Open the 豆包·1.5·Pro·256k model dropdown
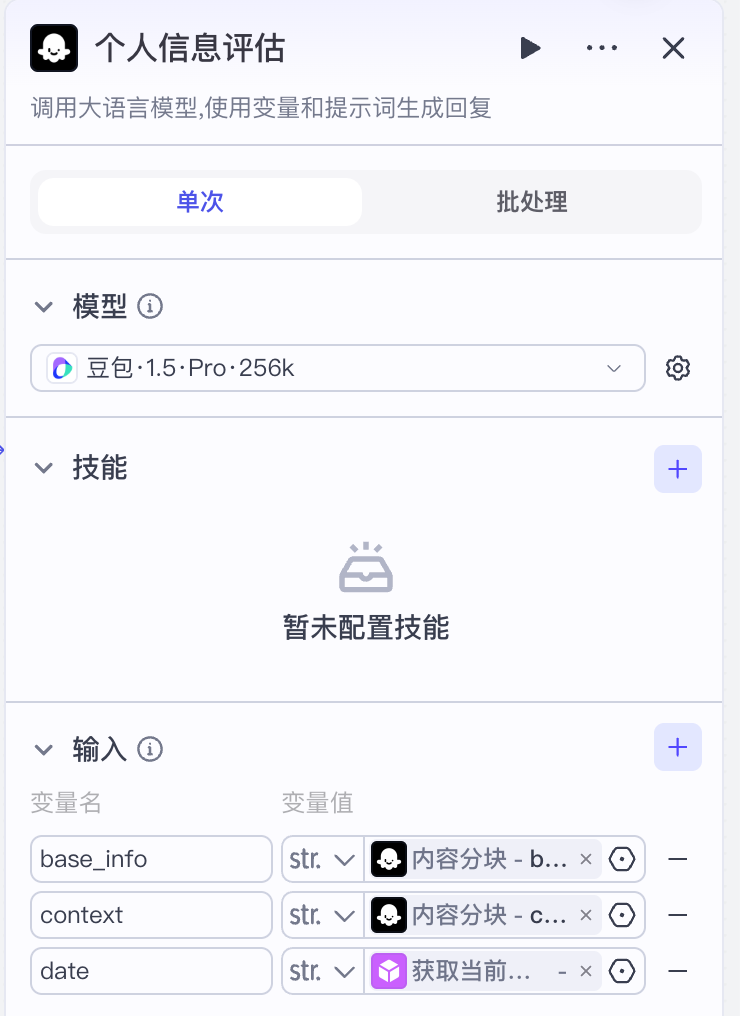740x1016 pixels. pyautogui.click(x=337, y=368)
